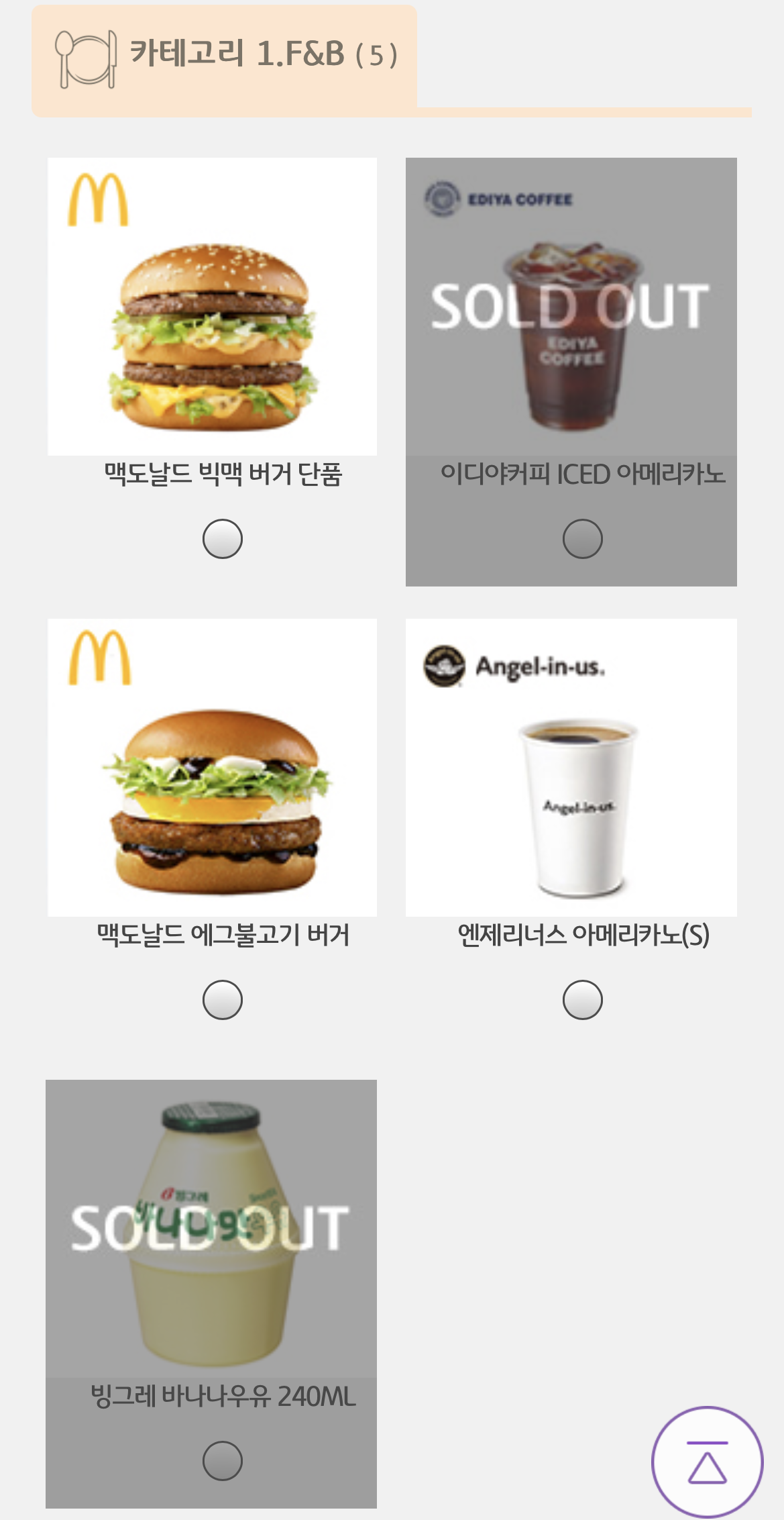The width and height of the screenshot is (784, 1520).
Task: Select the 맥도날드 에그불고기 버거 radio button
Action: 222,999
